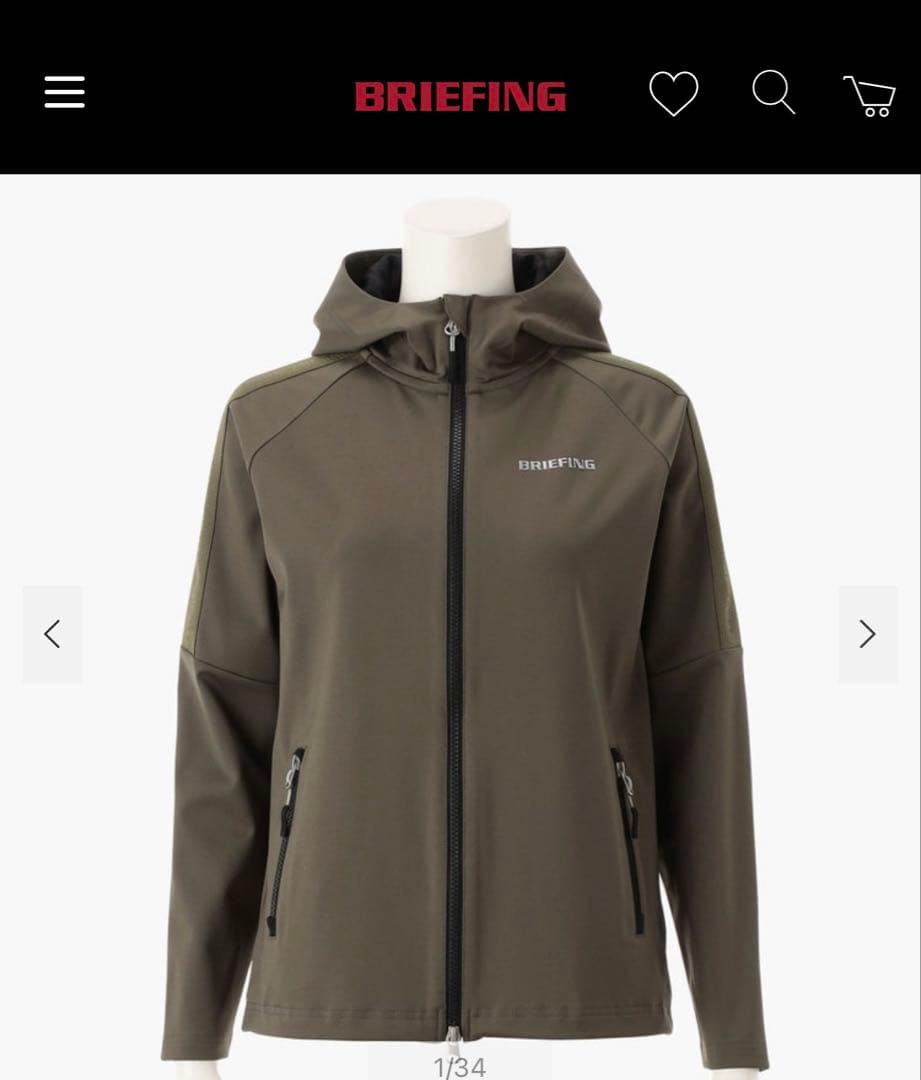Show the previous product image
This screenshot has height=1080, width=921.
[52, 634]
